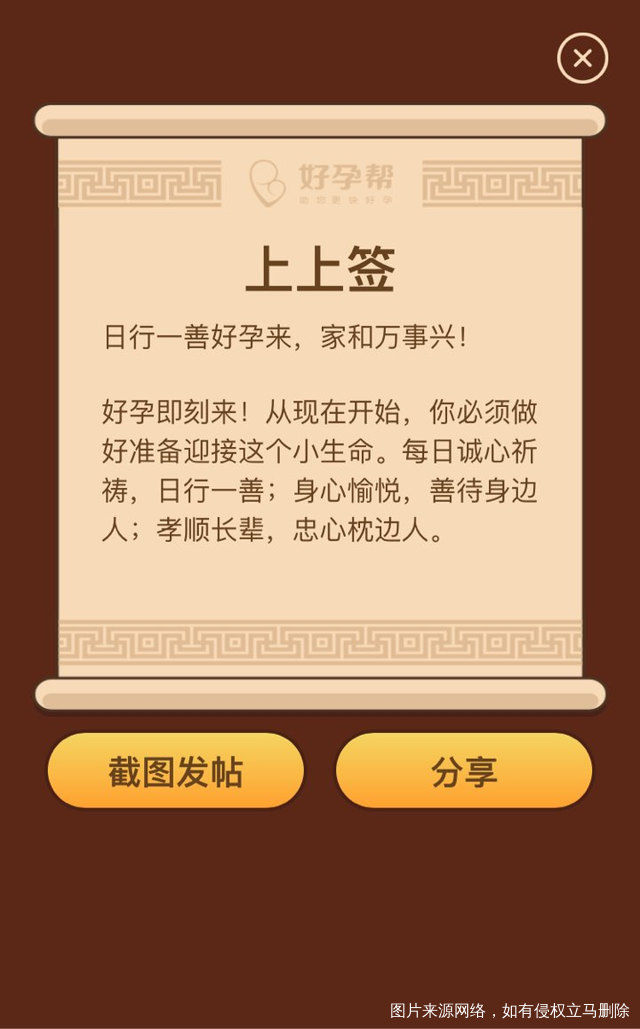Close the fortune scroll popup

pyautogui.click(x=582, y=58)
